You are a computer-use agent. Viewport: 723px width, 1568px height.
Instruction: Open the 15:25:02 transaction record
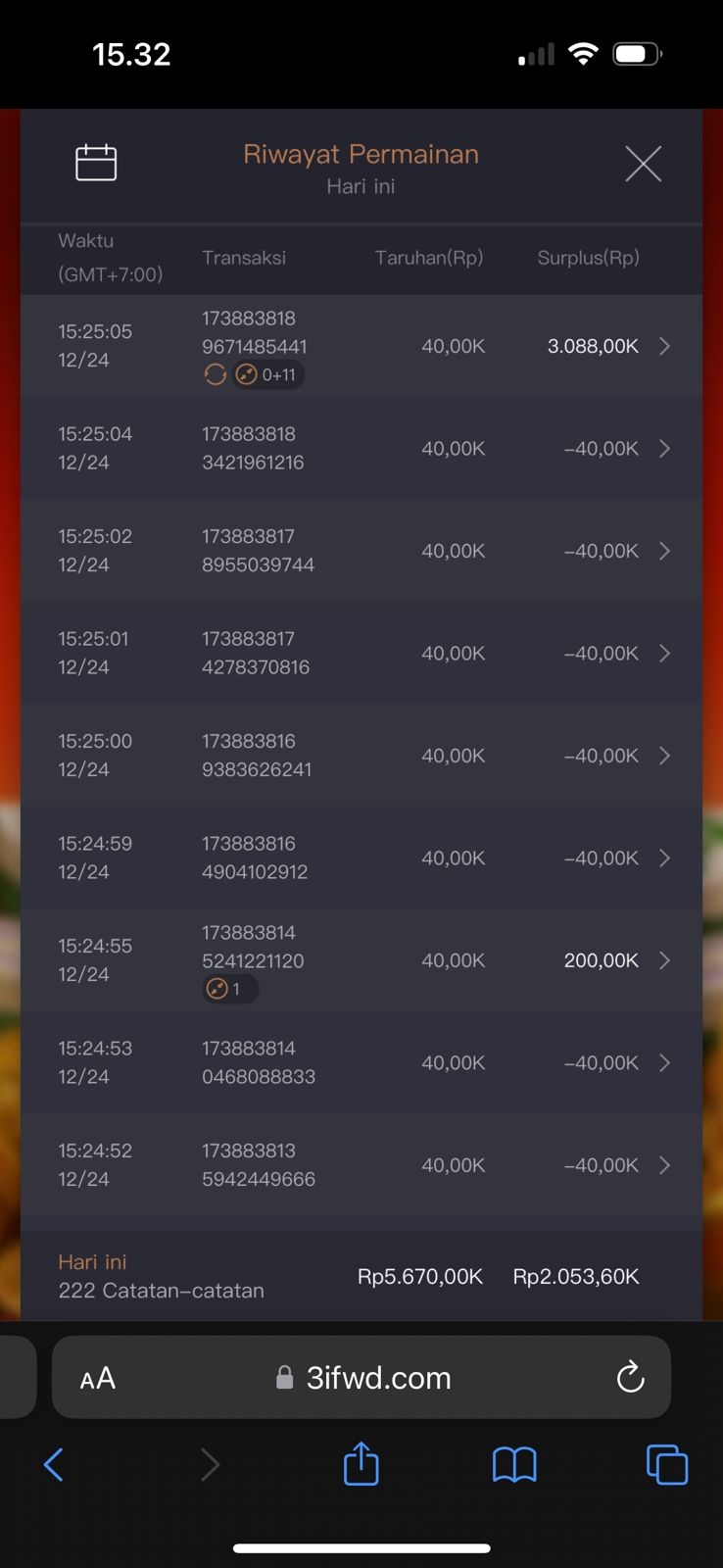(x=664, y=551)
